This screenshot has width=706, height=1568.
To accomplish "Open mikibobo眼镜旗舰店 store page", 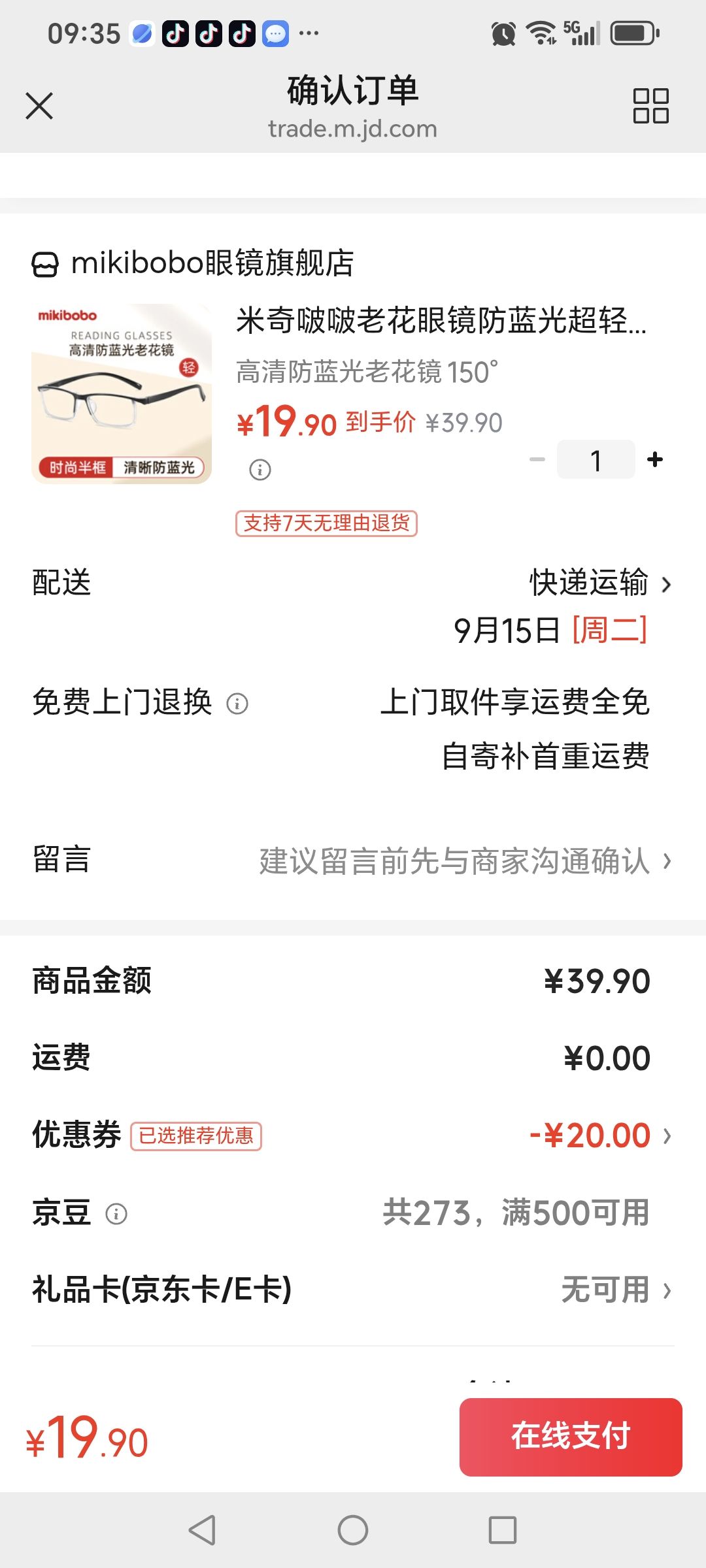I will point(193,263).
